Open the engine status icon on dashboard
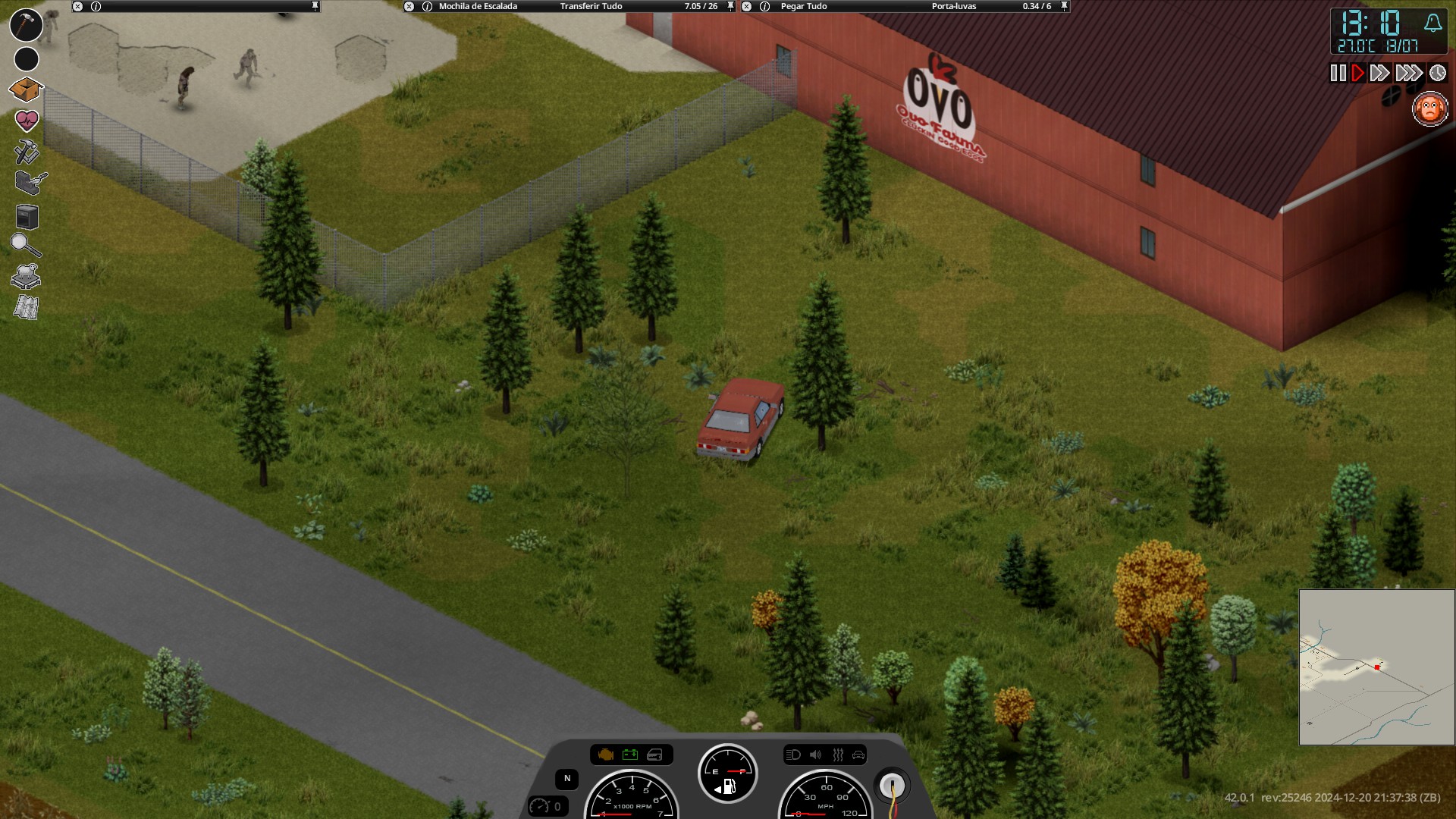1456x819 pixels. (606, 755)
